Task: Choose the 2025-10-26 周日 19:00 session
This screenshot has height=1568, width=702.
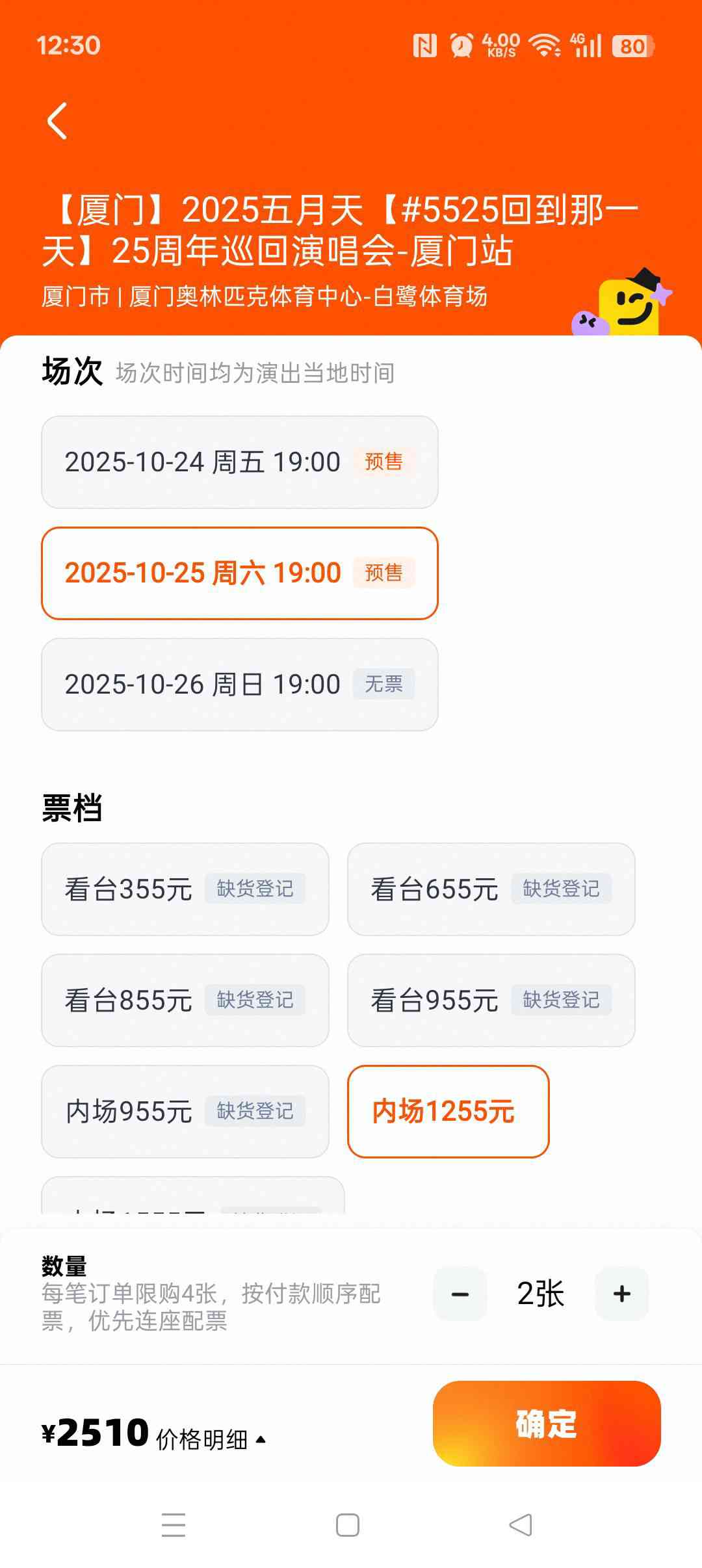Action: coord(239,685)
